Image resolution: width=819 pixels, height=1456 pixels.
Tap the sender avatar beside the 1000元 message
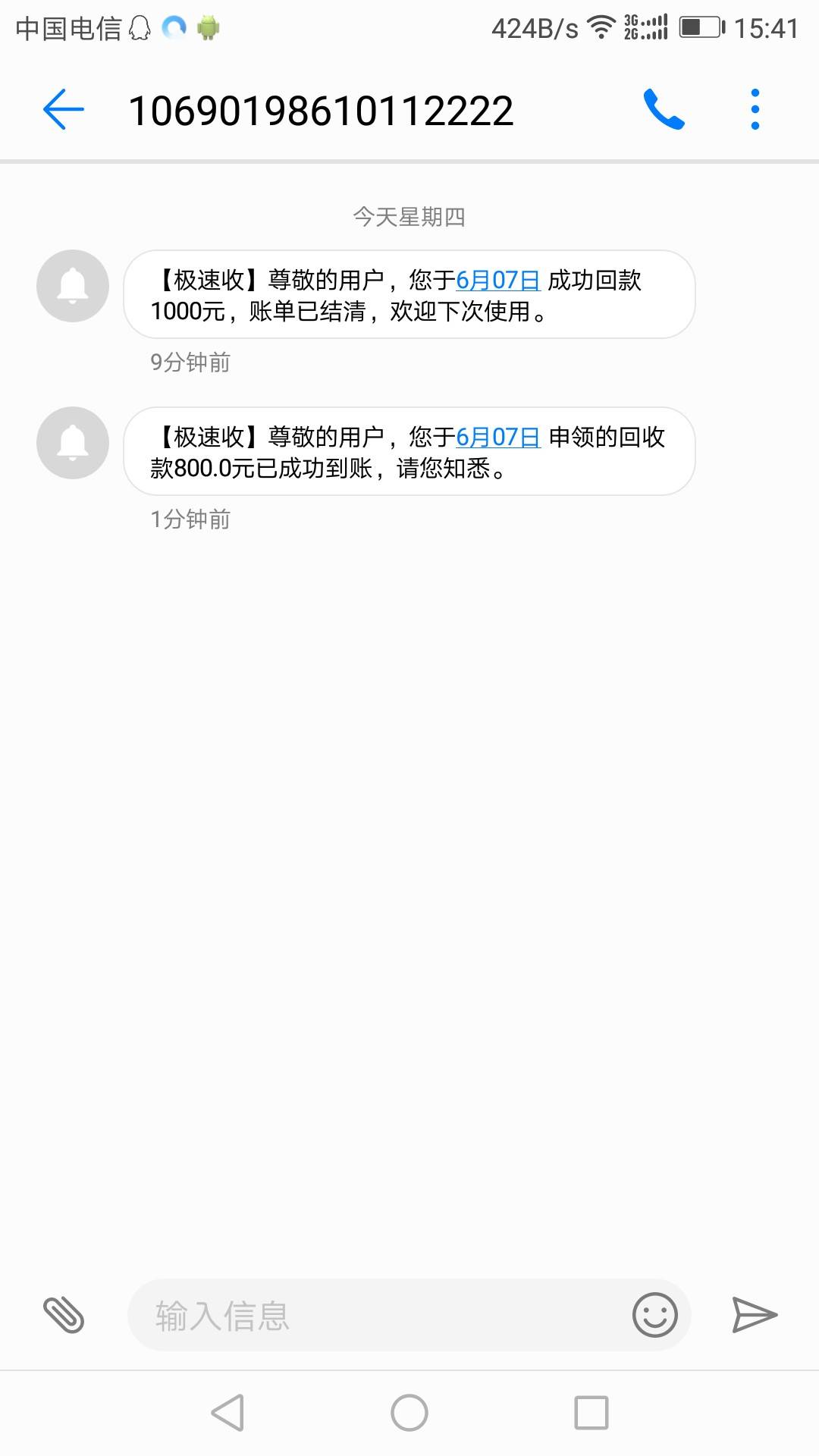[x=73, y=286]
